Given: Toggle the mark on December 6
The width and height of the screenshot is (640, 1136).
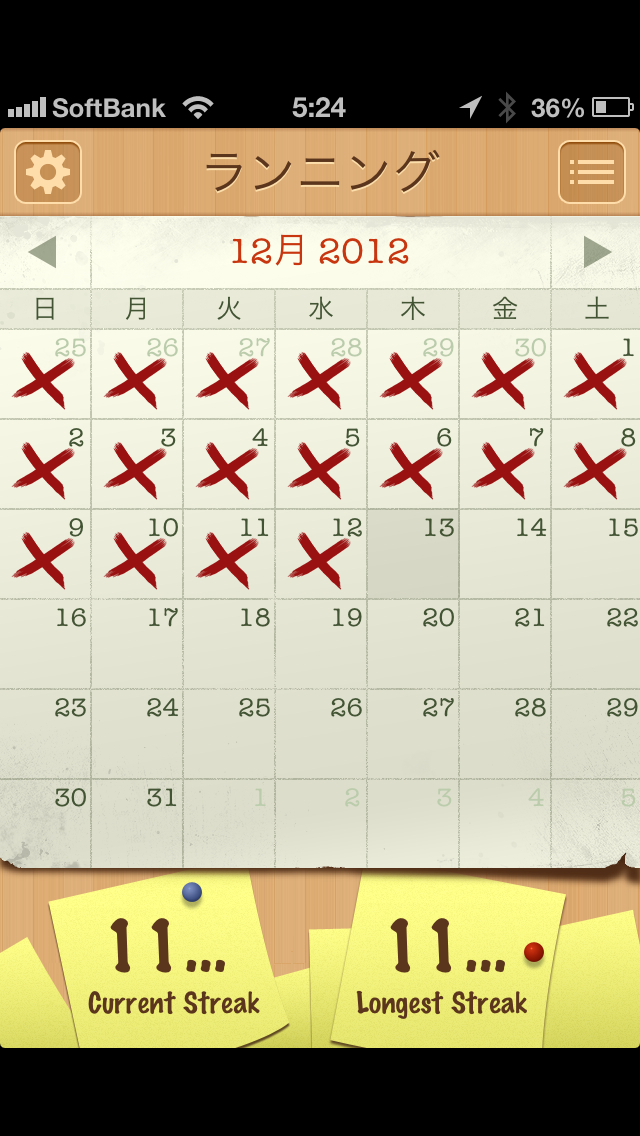Looking at the screenshot, I should pyautogui.click(x=413, y=465).
